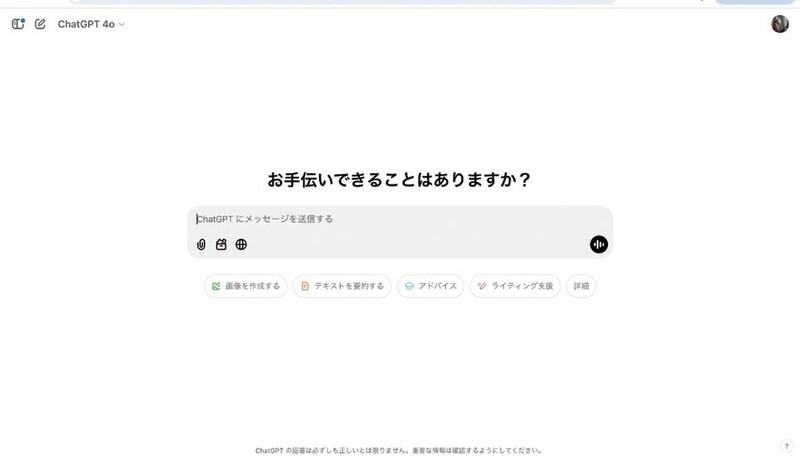Open the sidebar panel
The image size is (800, 459).
[18, 24]
